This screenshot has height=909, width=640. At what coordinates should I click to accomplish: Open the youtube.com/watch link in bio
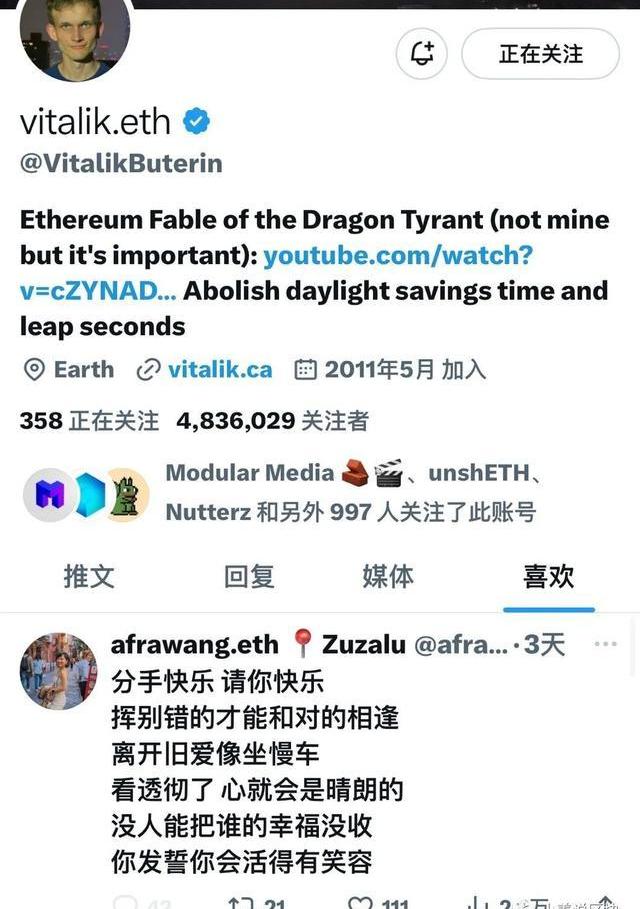click(x=398, y=255)
